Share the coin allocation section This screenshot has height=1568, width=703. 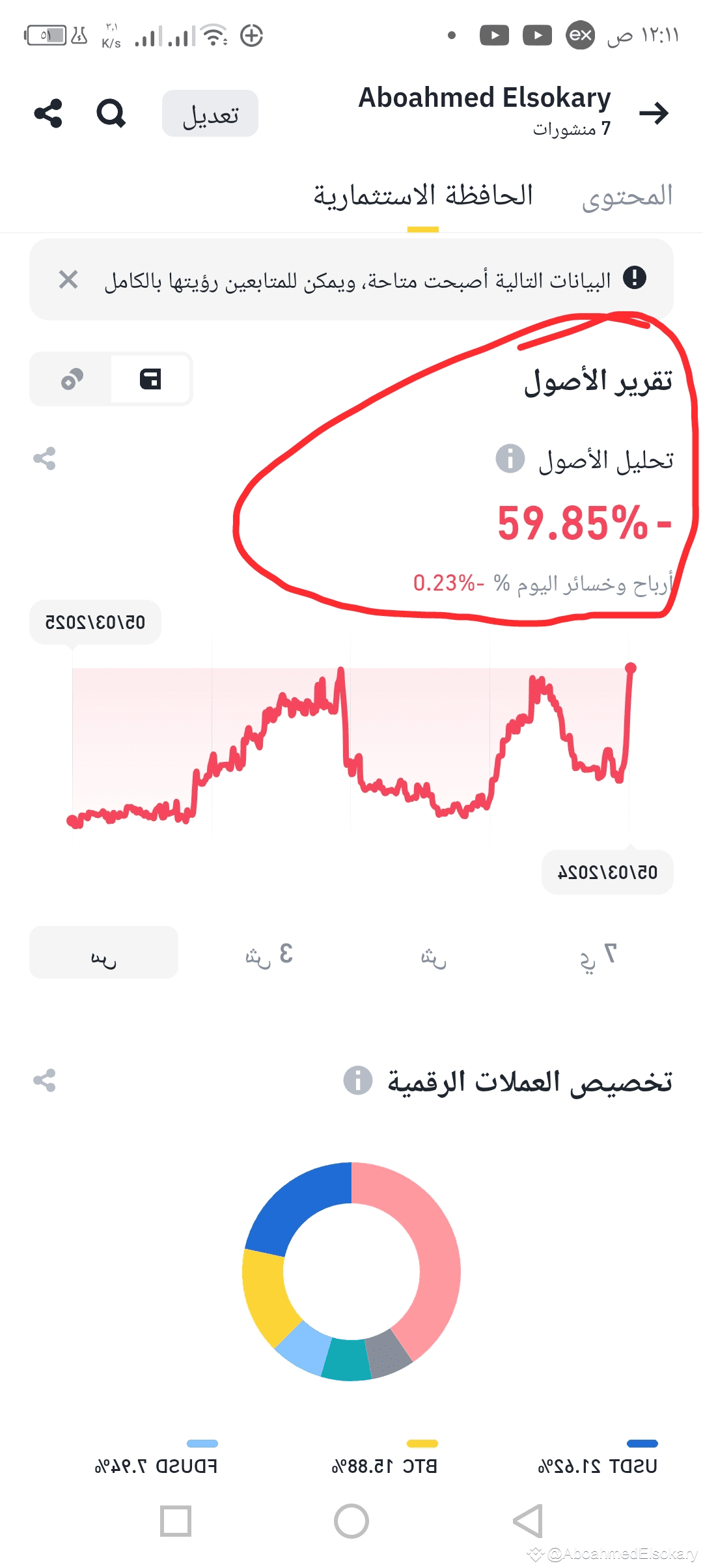44,1080
